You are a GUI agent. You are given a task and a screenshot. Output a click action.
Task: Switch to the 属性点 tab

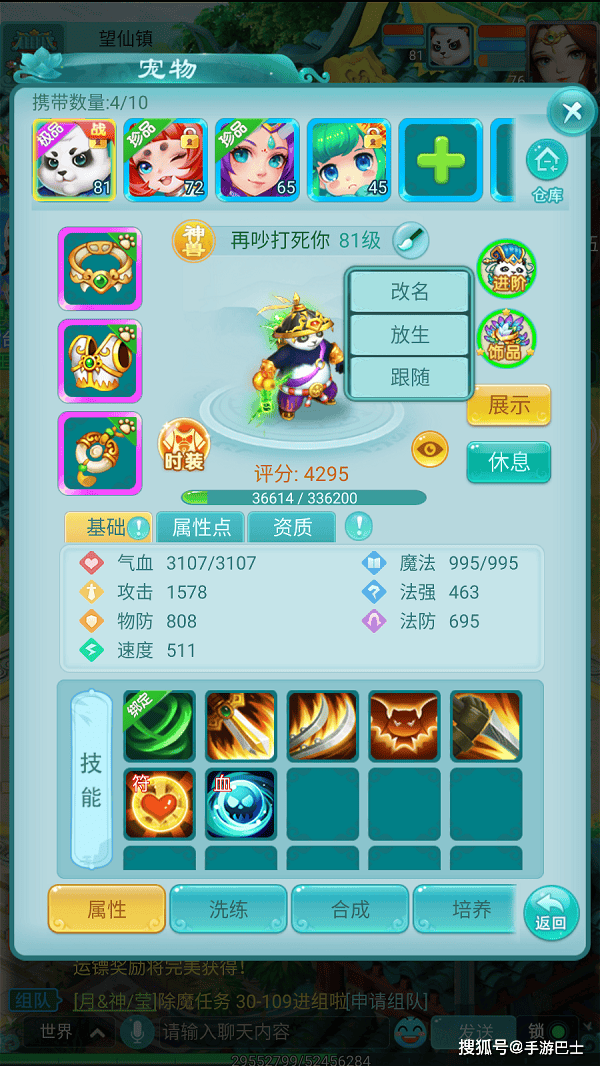point(203,527)
